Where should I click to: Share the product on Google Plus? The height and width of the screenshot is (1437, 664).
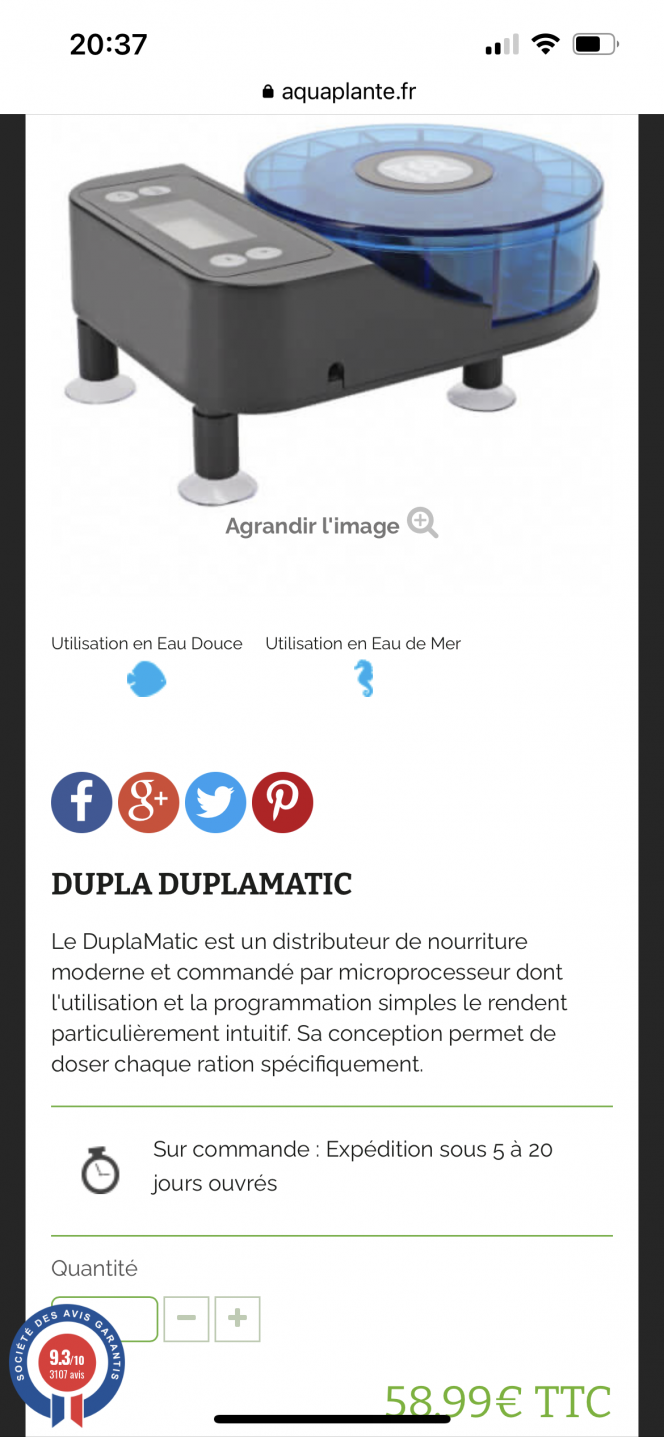point(148,803)
